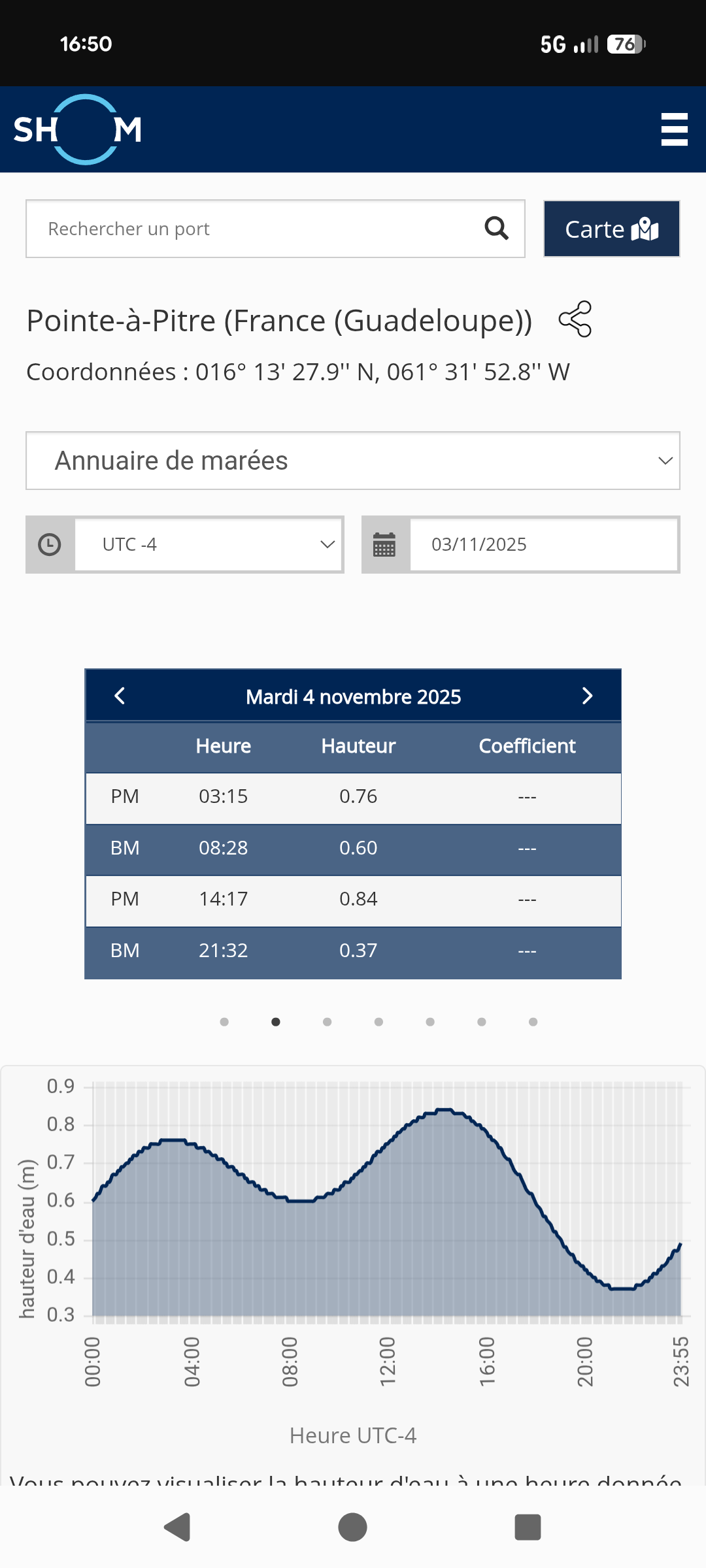
Task: Focus the Rechercher un port search field
Action: pyautogui.click(x=255, y=229)
